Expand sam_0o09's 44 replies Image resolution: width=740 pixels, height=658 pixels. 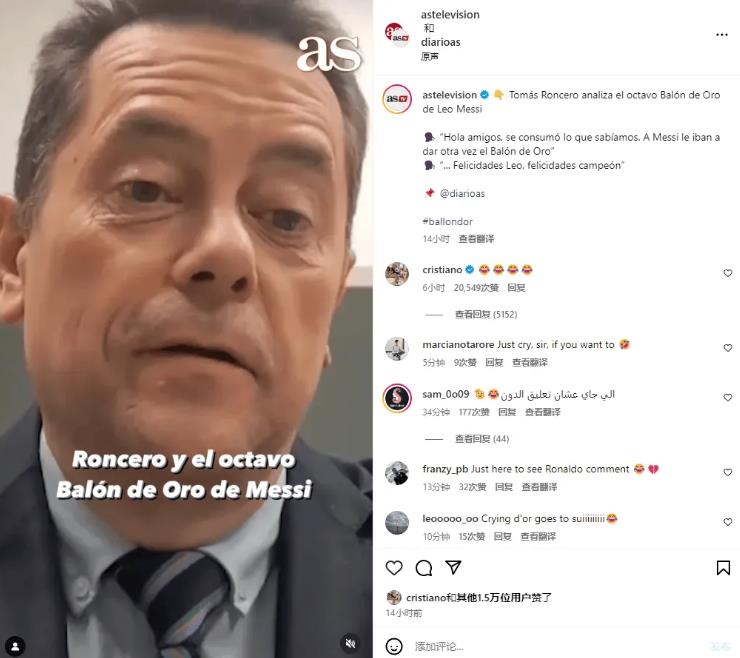coord(481,439)
